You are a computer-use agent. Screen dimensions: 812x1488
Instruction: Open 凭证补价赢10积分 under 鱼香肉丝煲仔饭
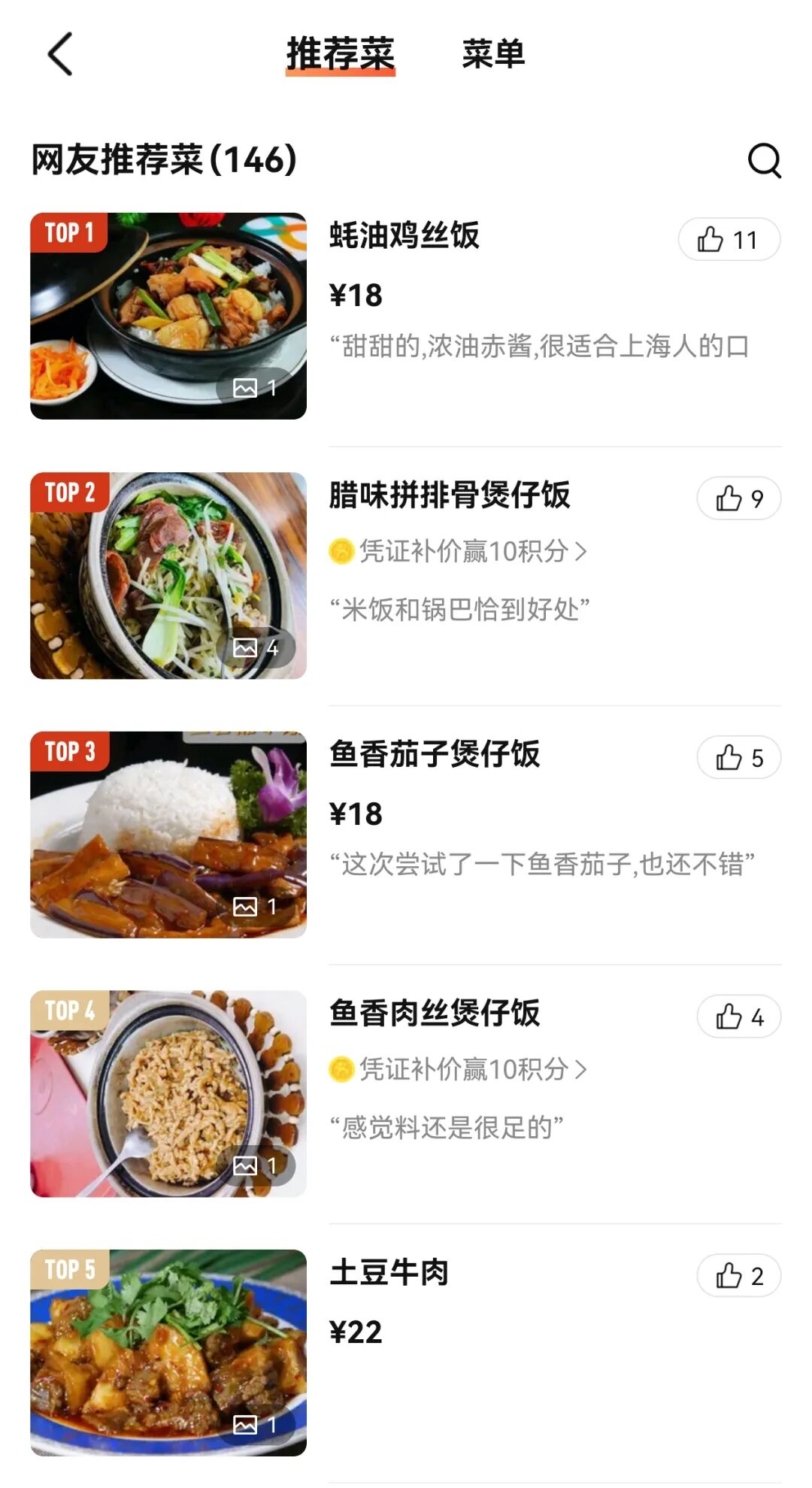(x=459, y=1069)
